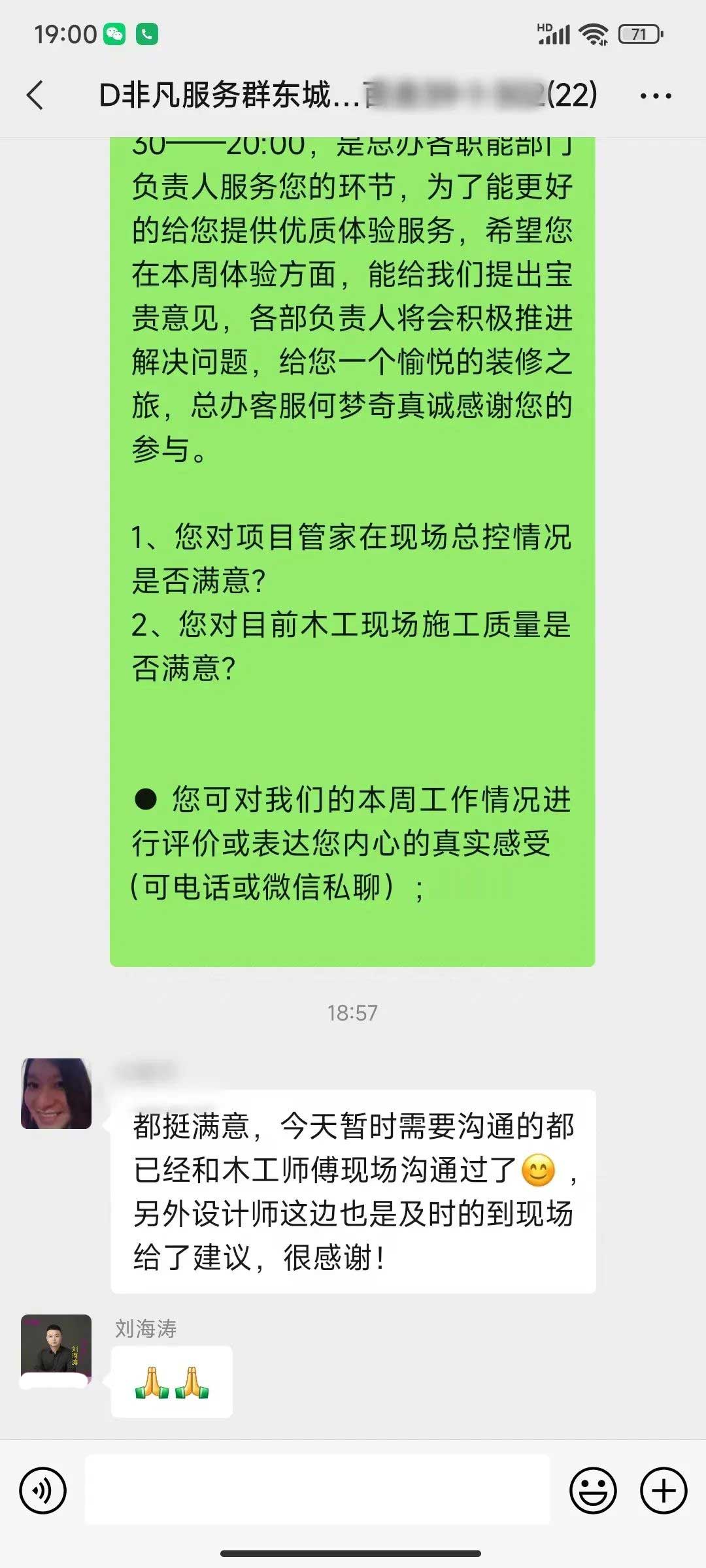Open the emoji sticker panel

tap(593, 1490)
